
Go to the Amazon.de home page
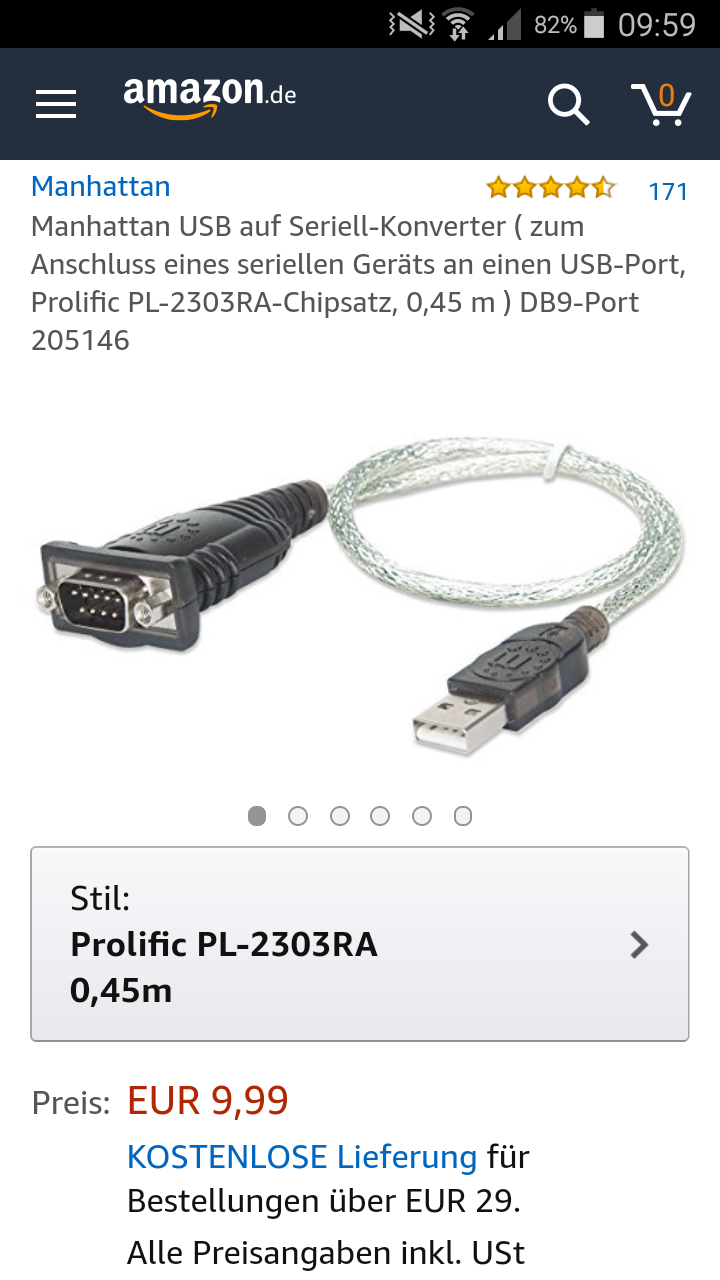click(210, 96)
